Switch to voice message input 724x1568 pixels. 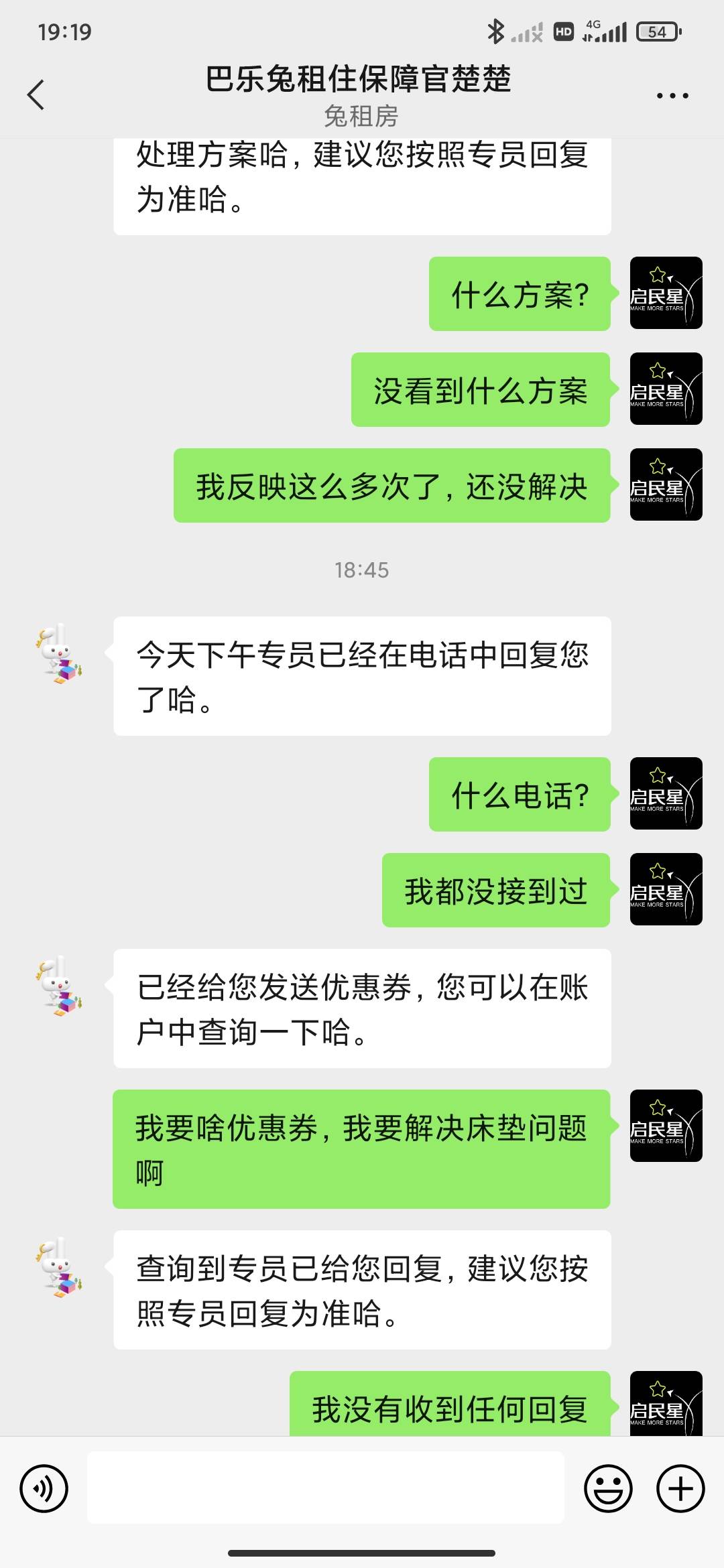[44, 1488]
